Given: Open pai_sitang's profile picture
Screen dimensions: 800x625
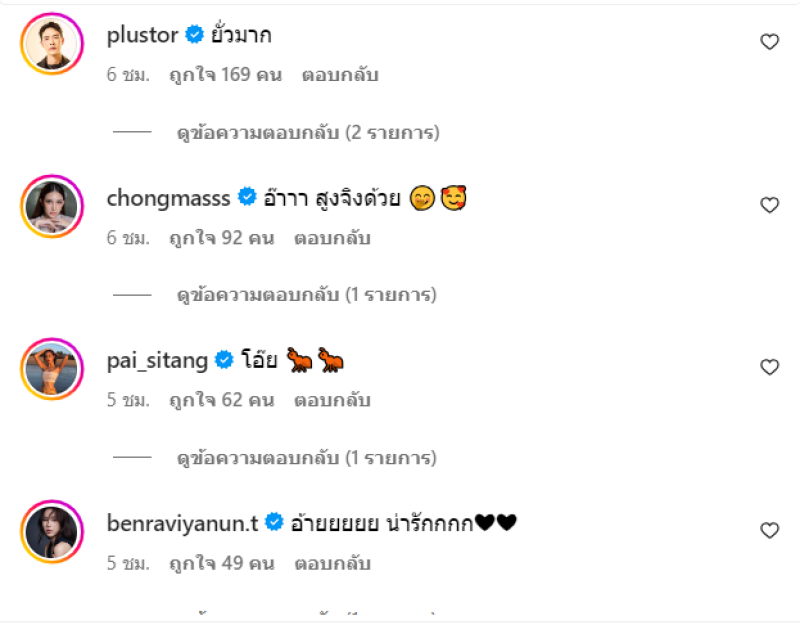Looking at the screenshot, I should click(52, 368).
